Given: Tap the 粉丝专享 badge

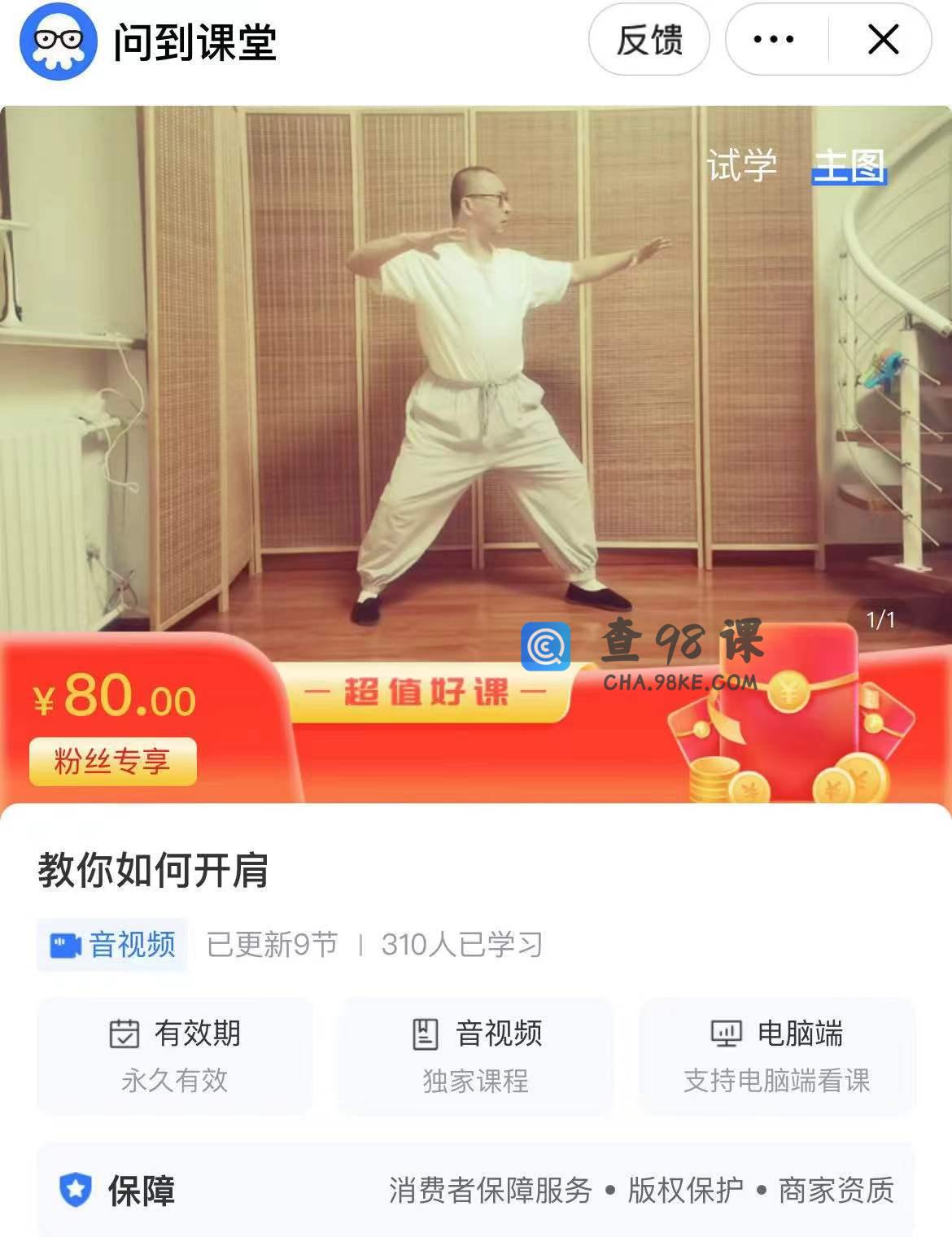Looking at the screenshot, I should pos(112,762).
